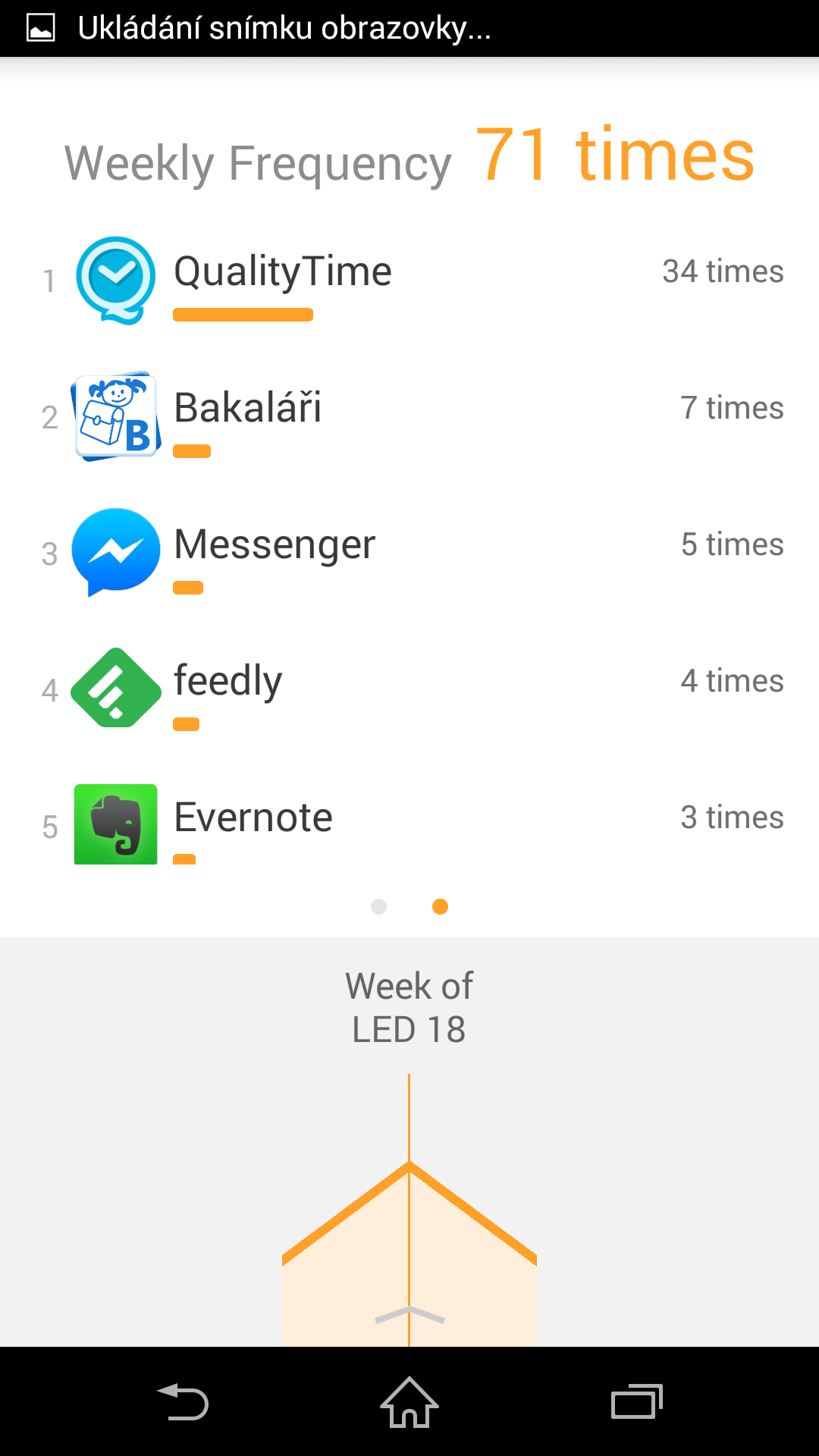Select the Messenger frequency entry
Viewport: 819px width, 1456px height.
point(409,554)
